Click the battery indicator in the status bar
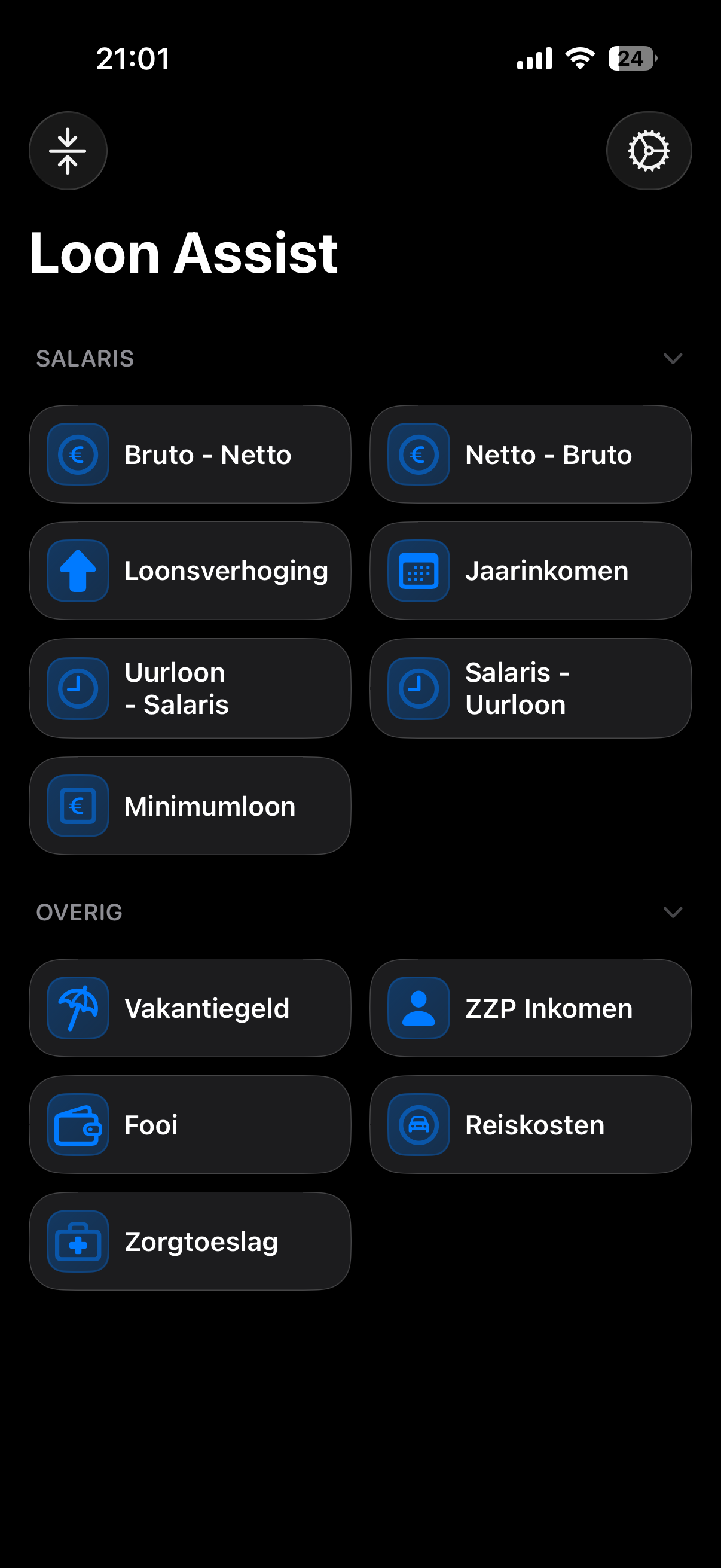Image resolution: width=721 pixels, height=1568 pixels. [x=630, y=59]
